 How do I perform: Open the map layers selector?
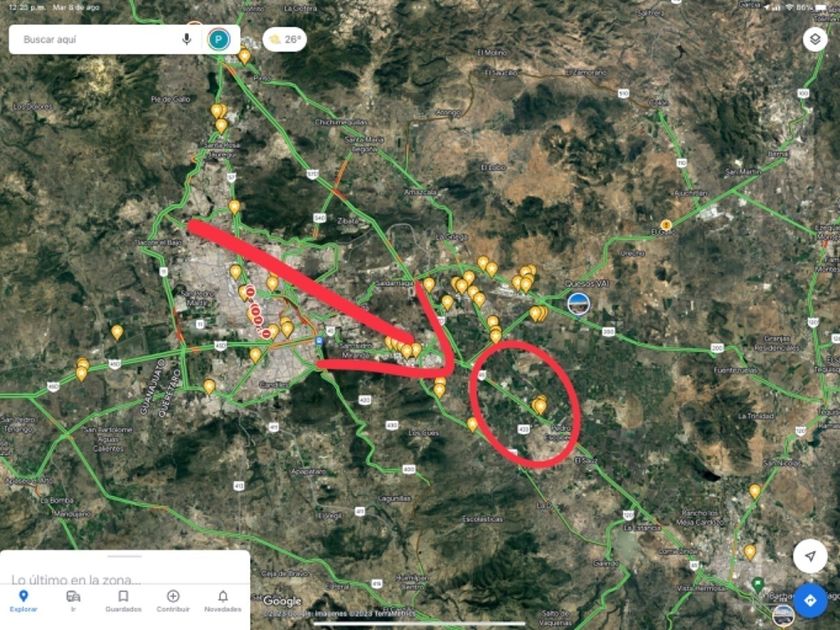[x=814, y=40]
